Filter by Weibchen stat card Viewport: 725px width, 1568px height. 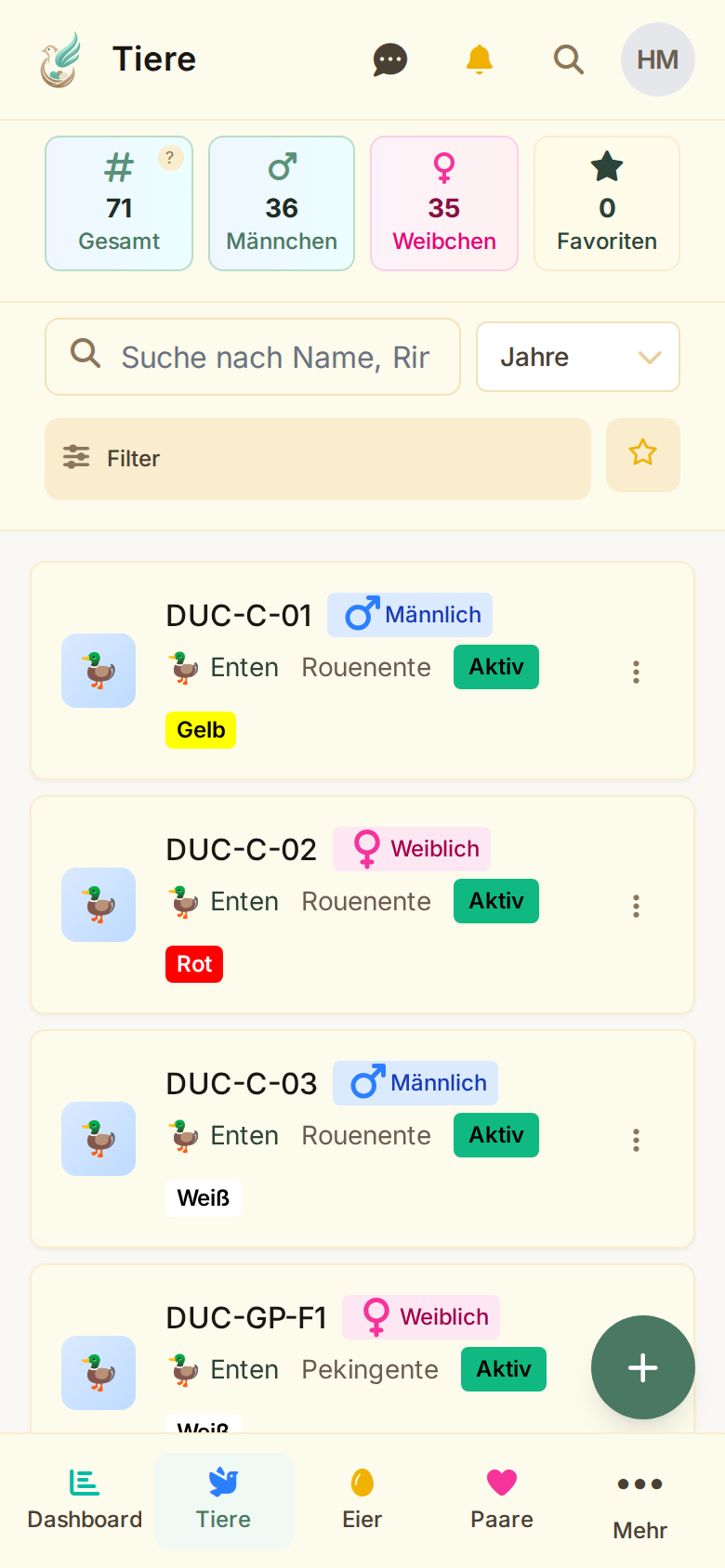click(444, 203)
